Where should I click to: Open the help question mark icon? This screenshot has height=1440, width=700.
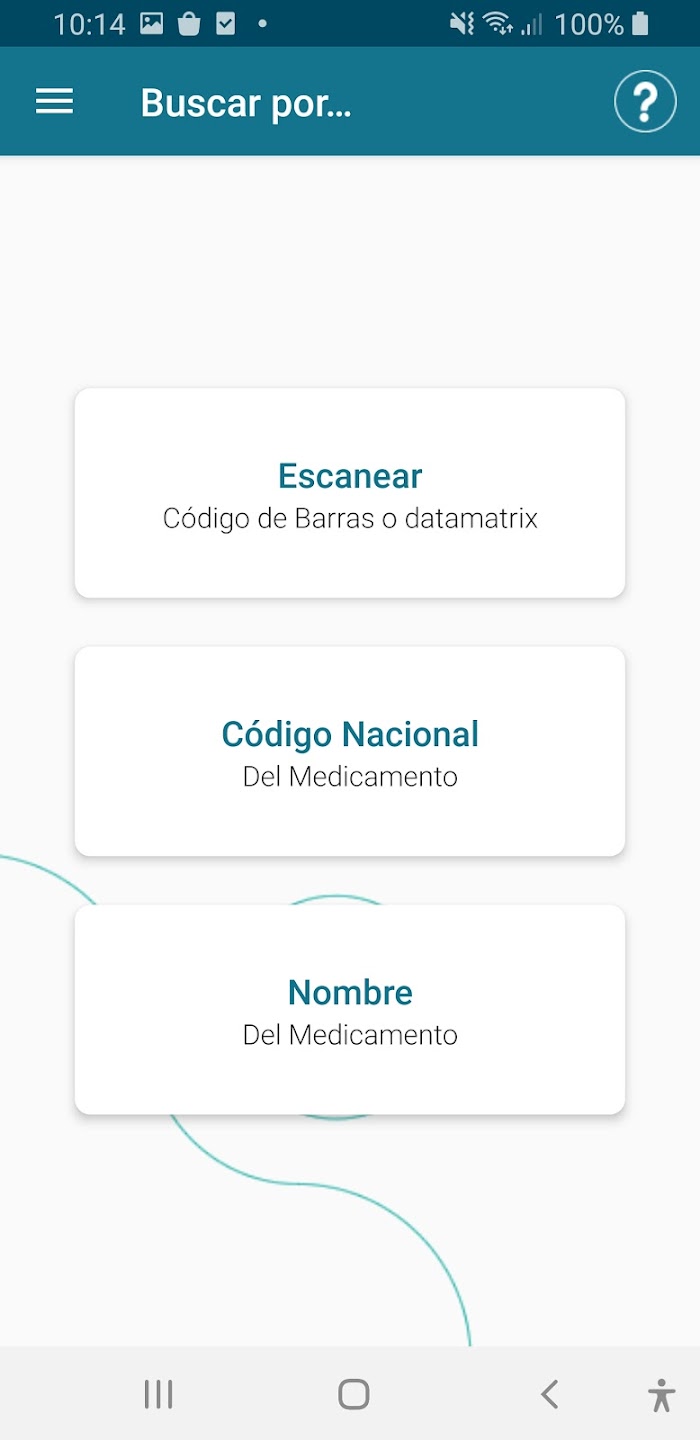coord(645,101)
